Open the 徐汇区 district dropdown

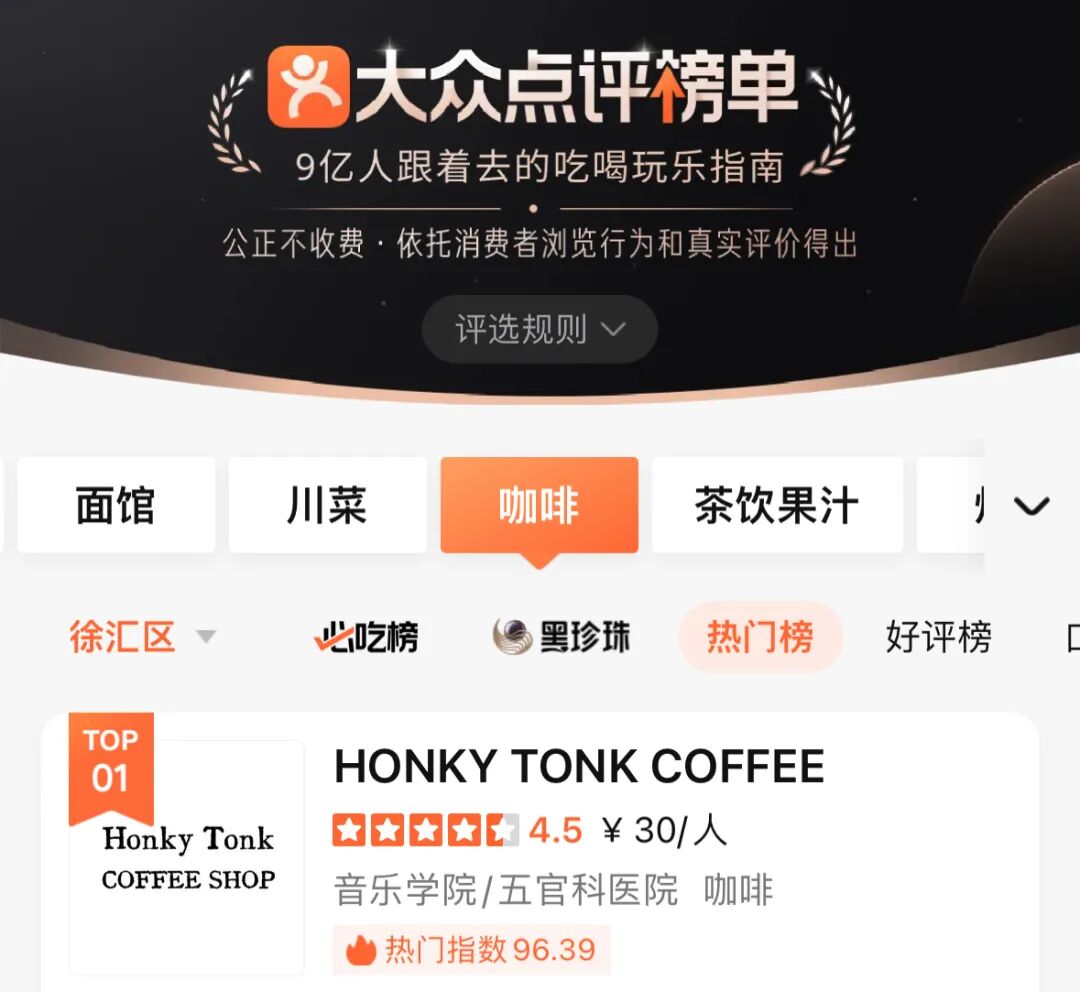click(x=142, y=637)
